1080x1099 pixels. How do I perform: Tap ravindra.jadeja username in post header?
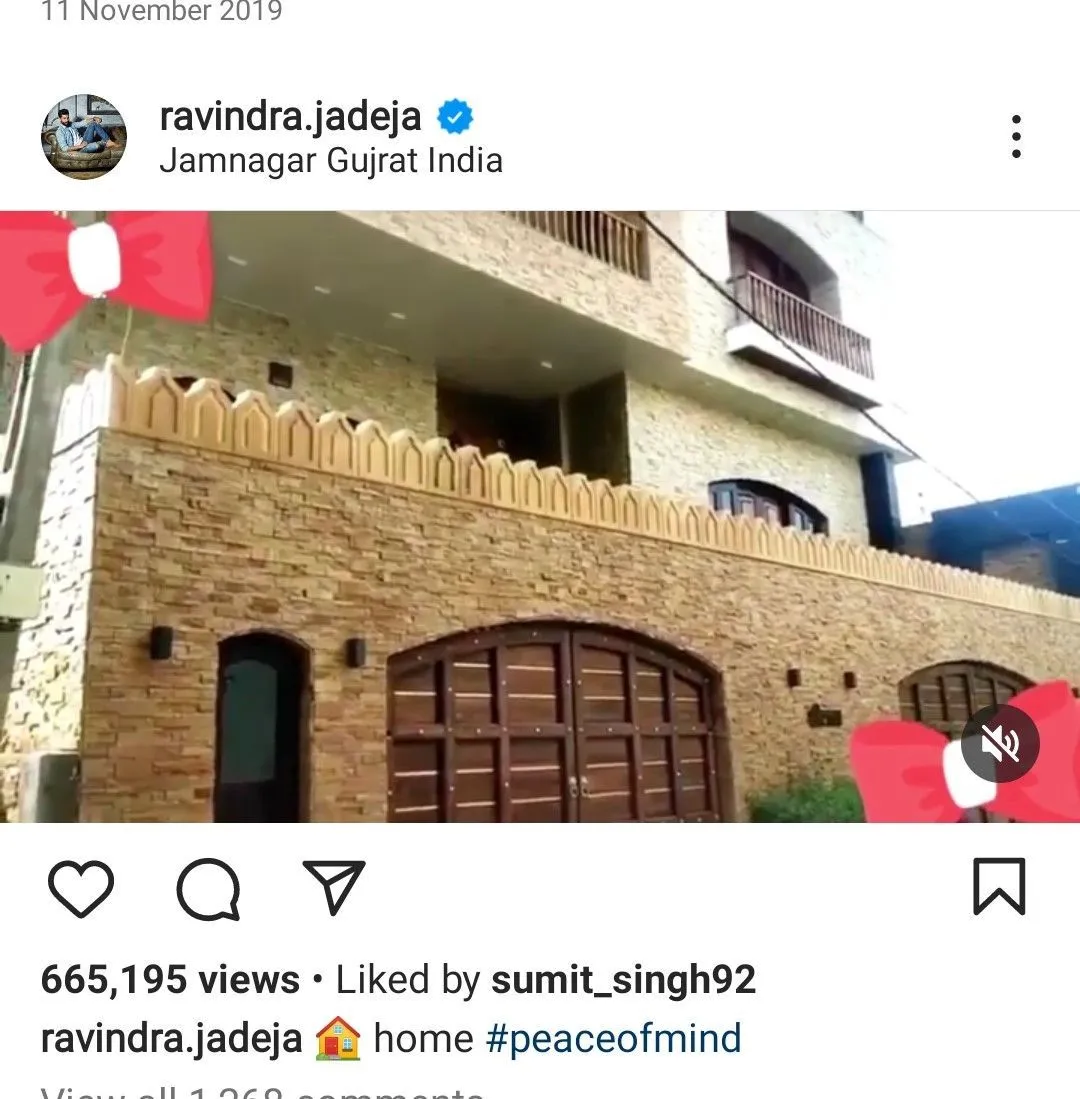290,117
